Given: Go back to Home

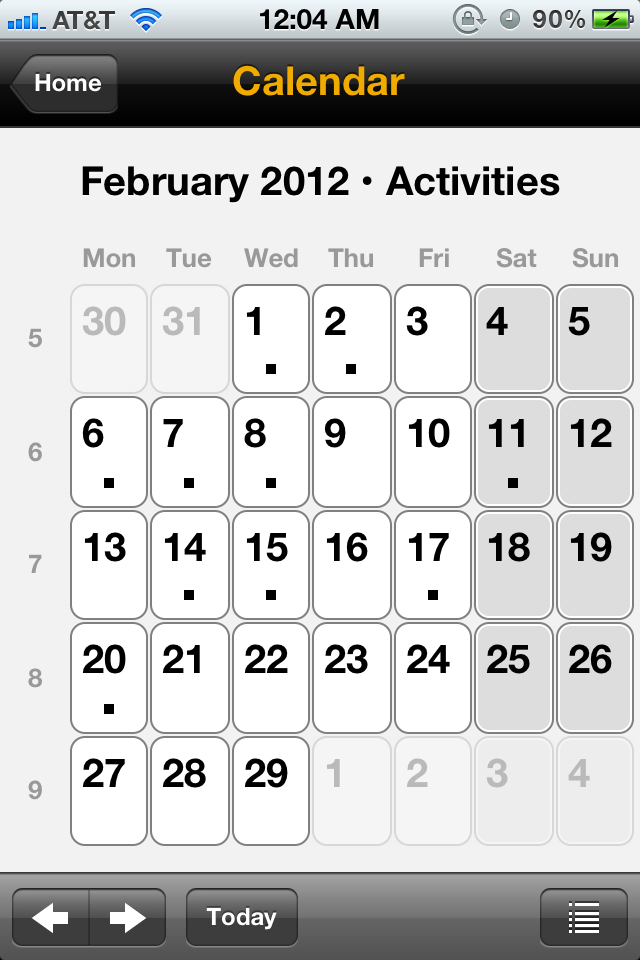Looking at the screenshot, I should 66,84.
